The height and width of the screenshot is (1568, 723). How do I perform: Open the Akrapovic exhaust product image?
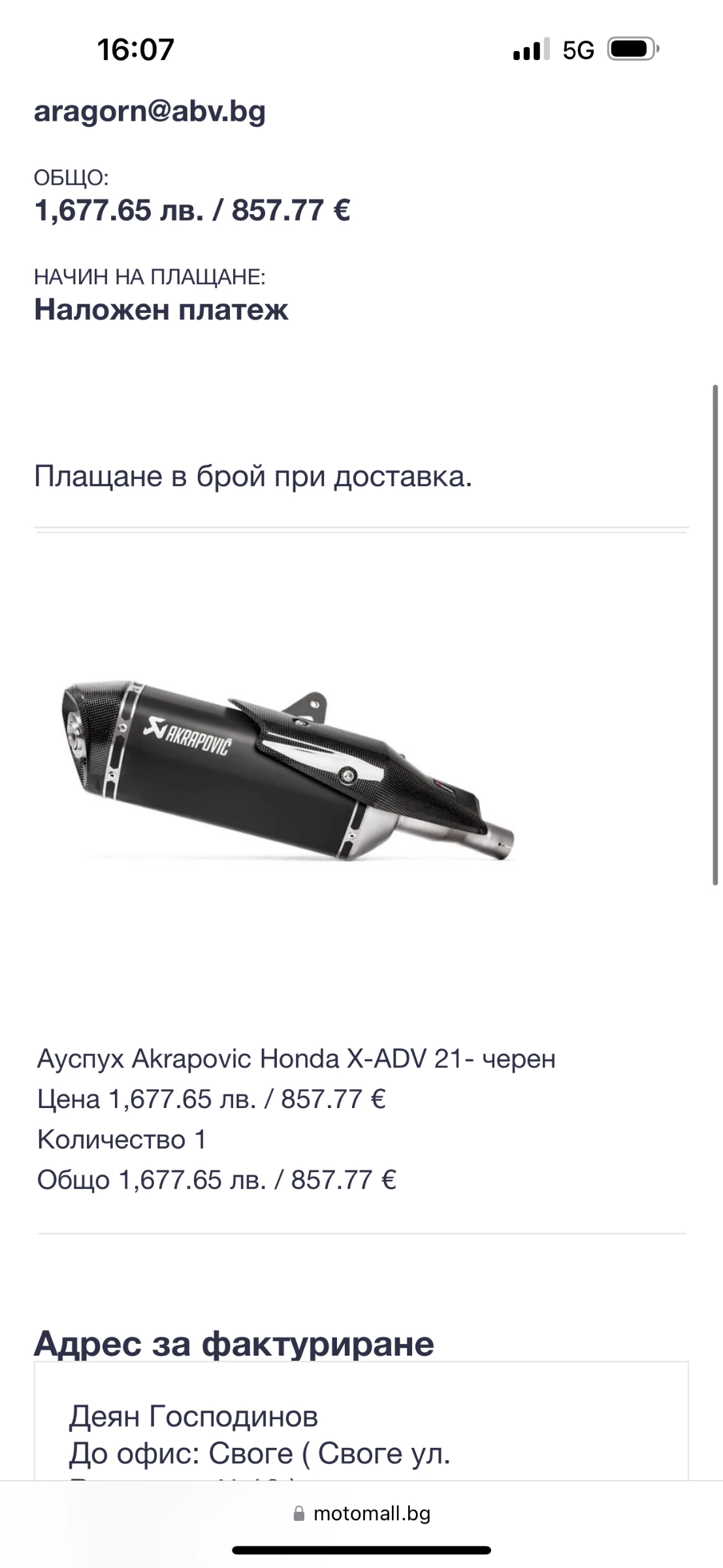click(x=287, y=770)
